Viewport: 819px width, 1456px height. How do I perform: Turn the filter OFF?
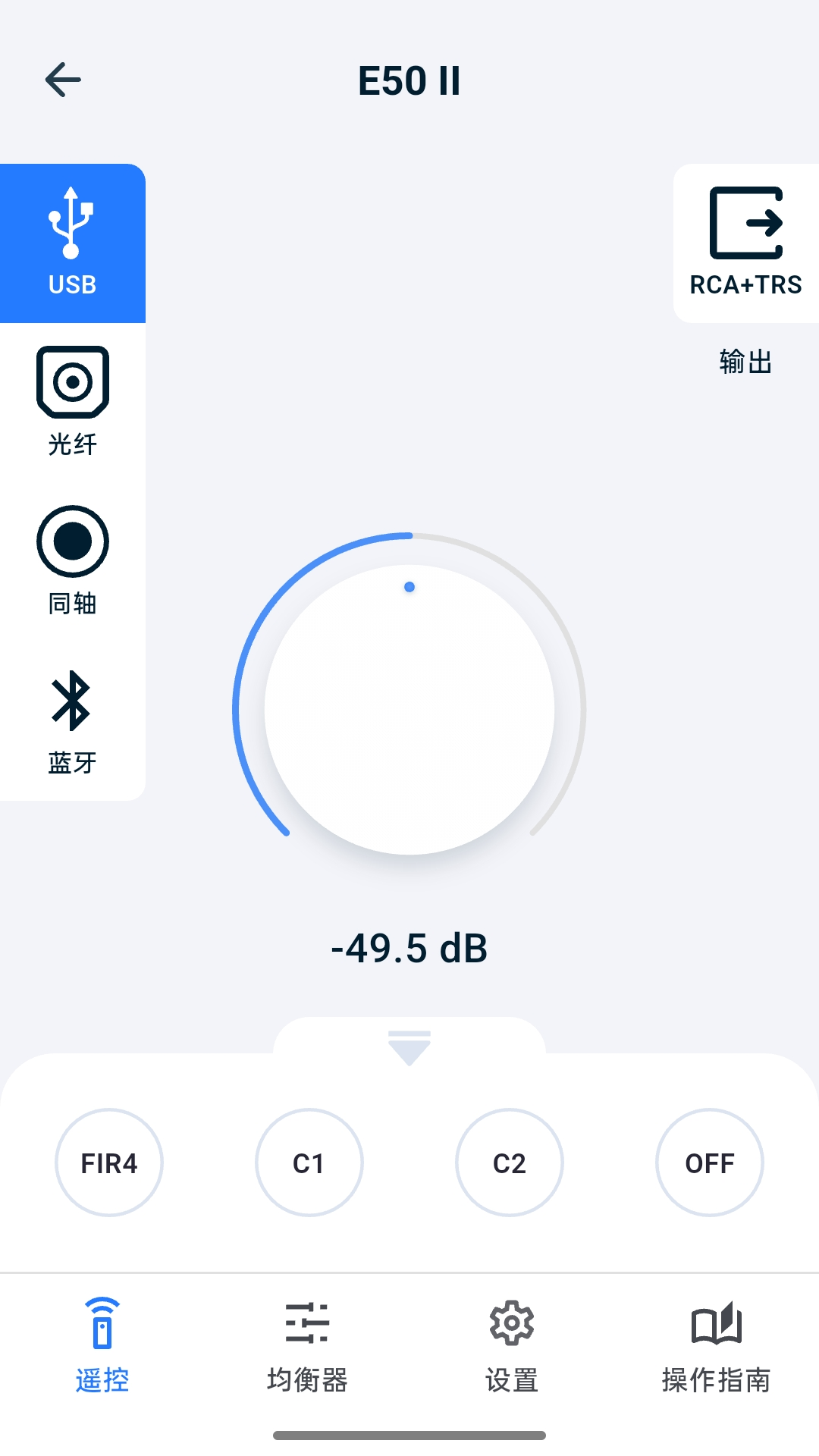coord(710,1163)
